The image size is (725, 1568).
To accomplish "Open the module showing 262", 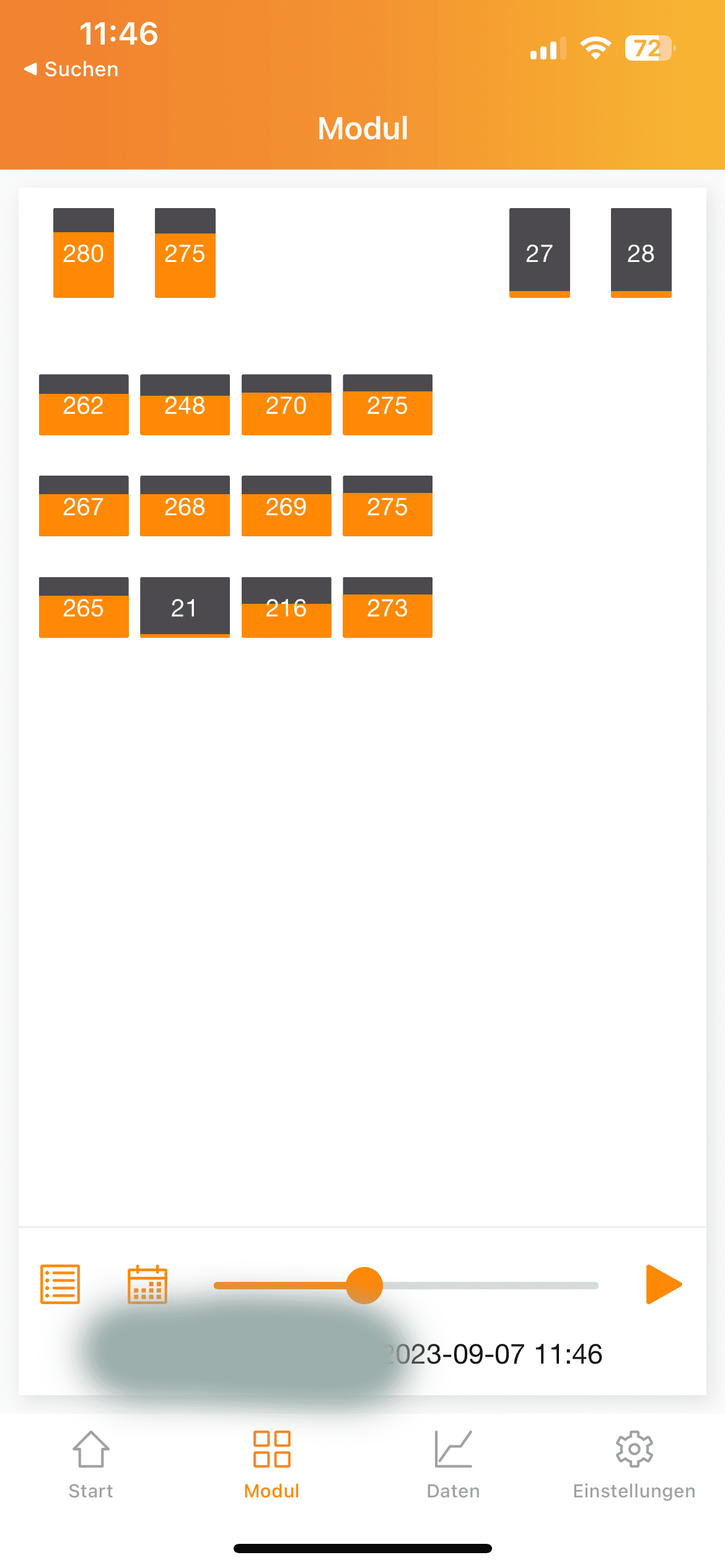I will (x=84, y=405).
